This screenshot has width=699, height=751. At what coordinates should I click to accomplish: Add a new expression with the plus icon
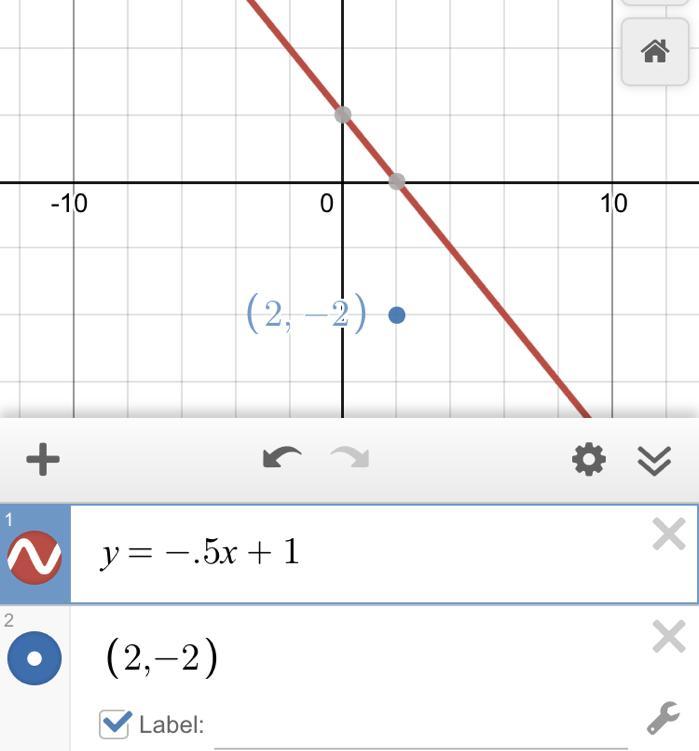coord(42,460)
